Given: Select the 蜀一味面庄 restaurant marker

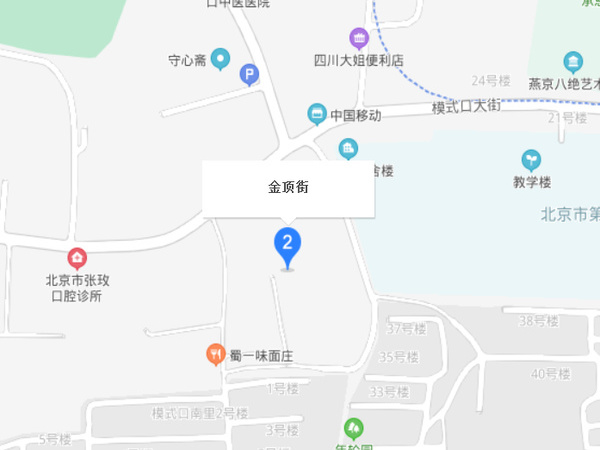Looking at the screenshot, I should [215, 354].
